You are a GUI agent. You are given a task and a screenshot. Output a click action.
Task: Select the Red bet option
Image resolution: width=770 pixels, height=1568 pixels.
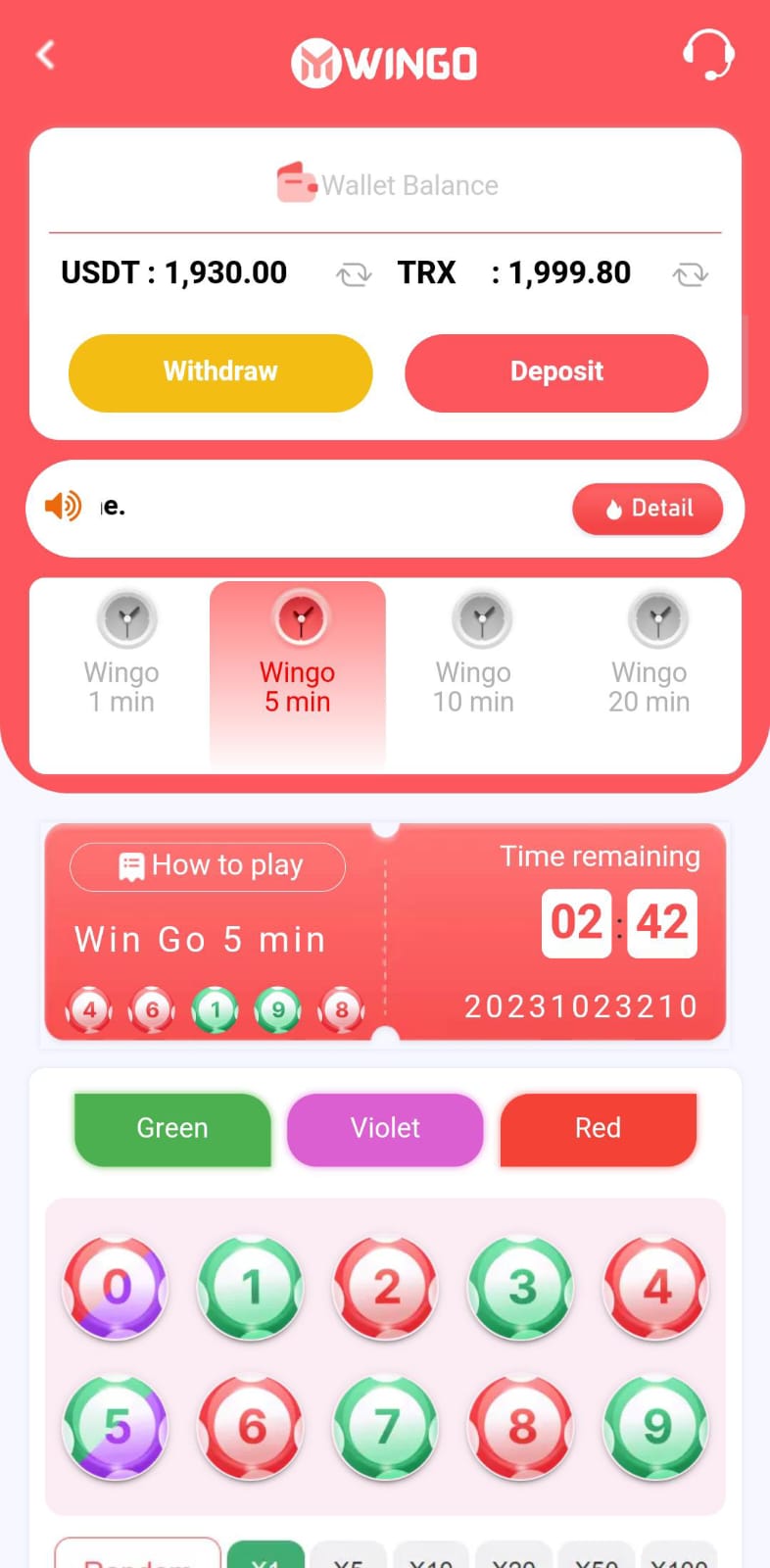(598, 1128)
